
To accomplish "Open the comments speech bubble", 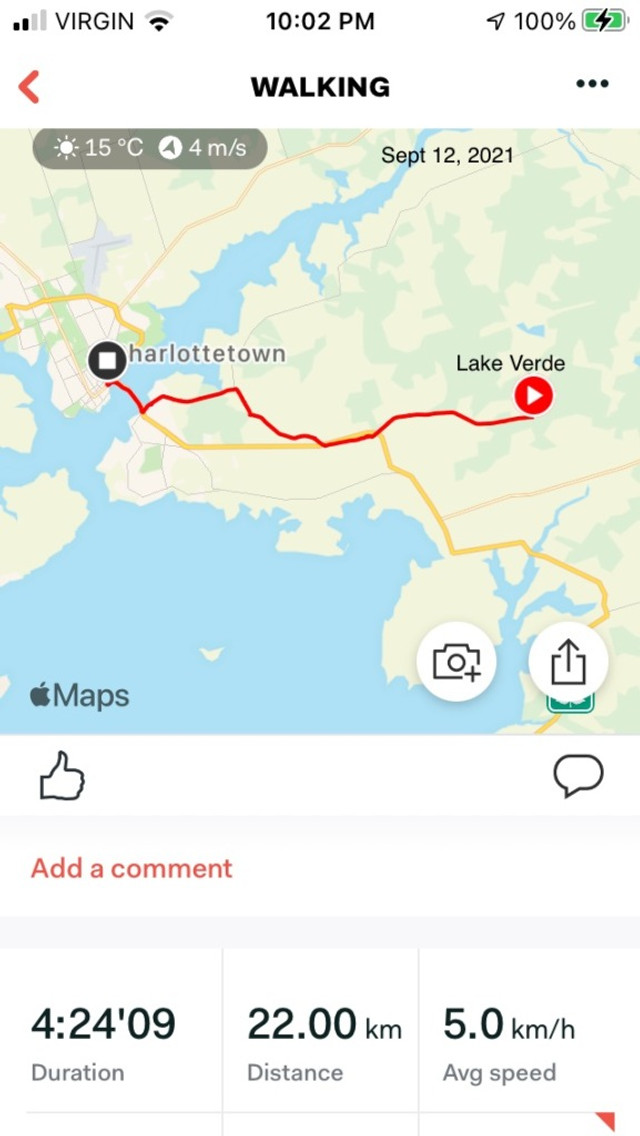I will click(x=578, y=776).
